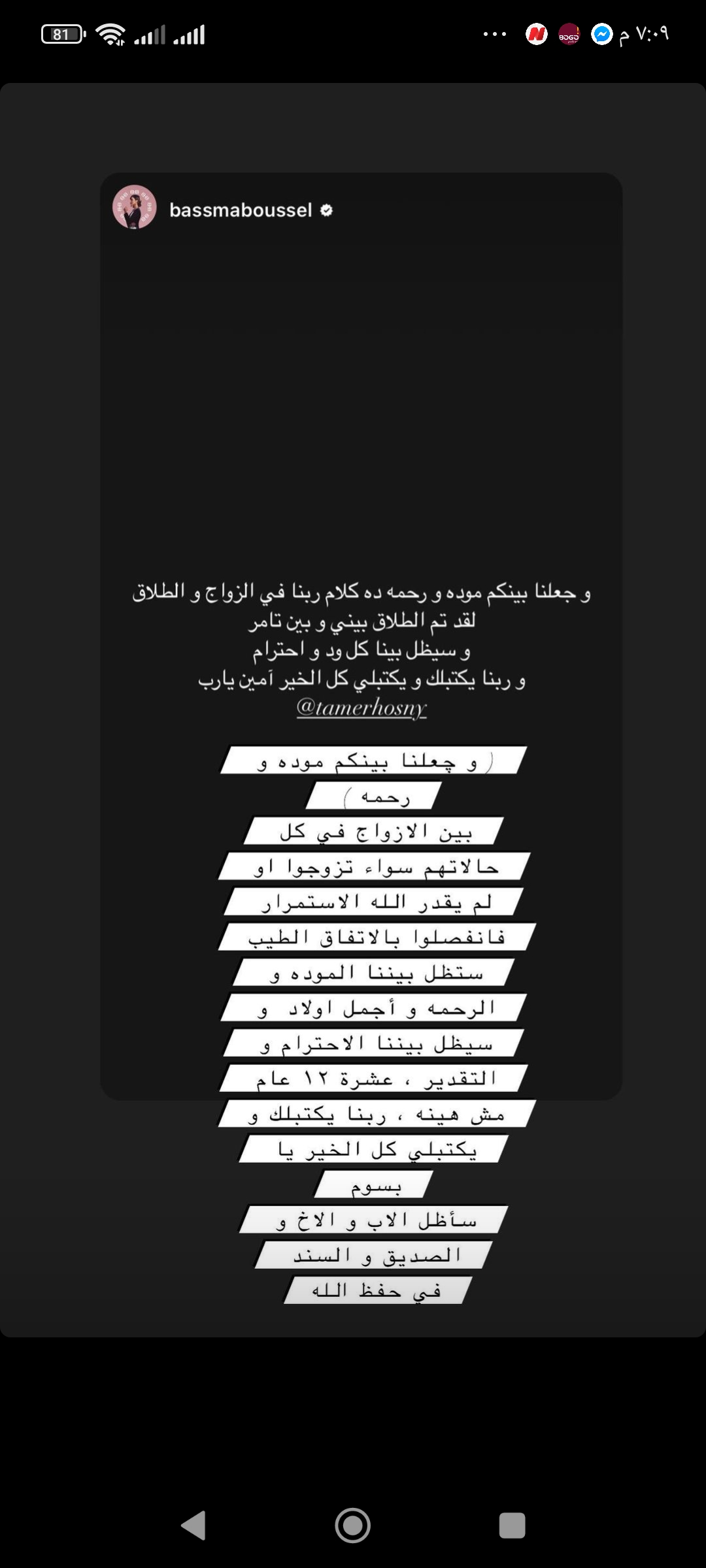Open the recent apps overview
This screenshot has width=706, height=1568.
(x=512, y=1526)
